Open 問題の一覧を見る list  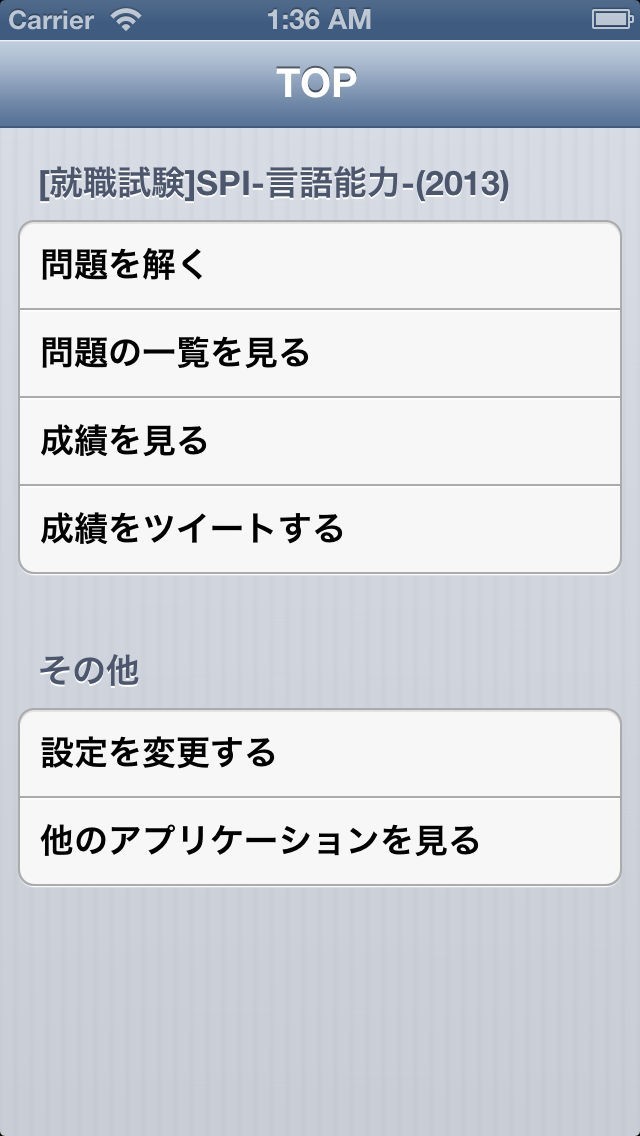[x=320, y=353]
